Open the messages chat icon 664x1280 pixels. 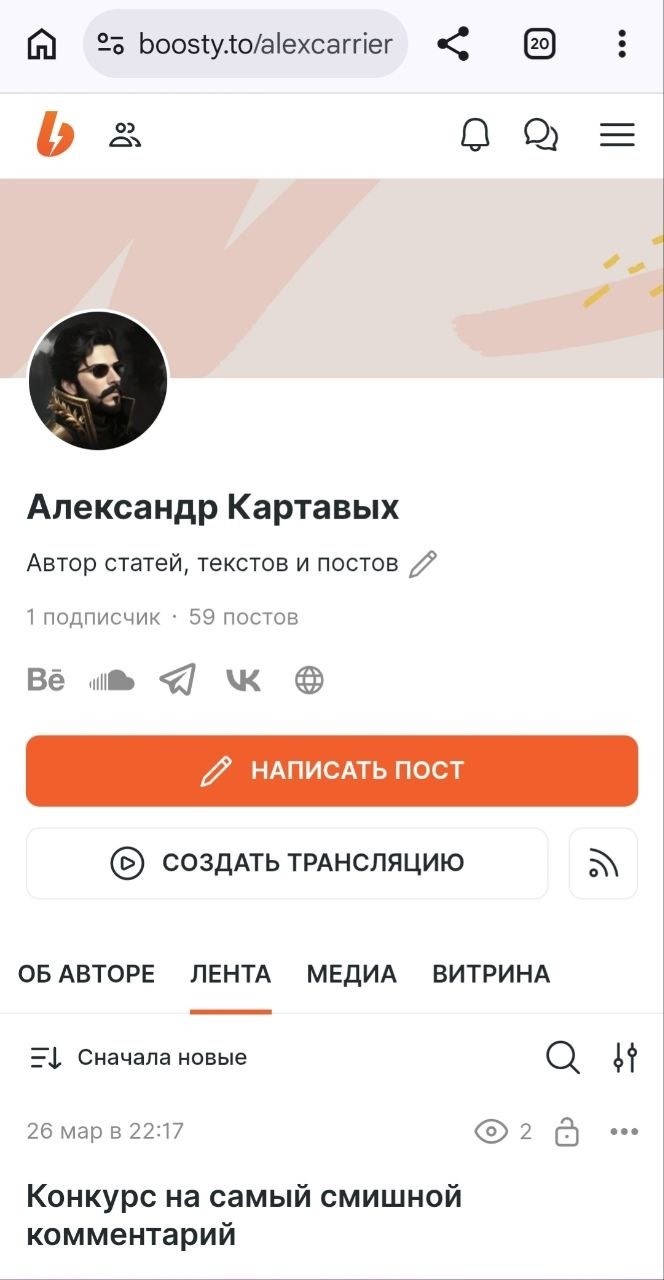[x=541, y=135]
